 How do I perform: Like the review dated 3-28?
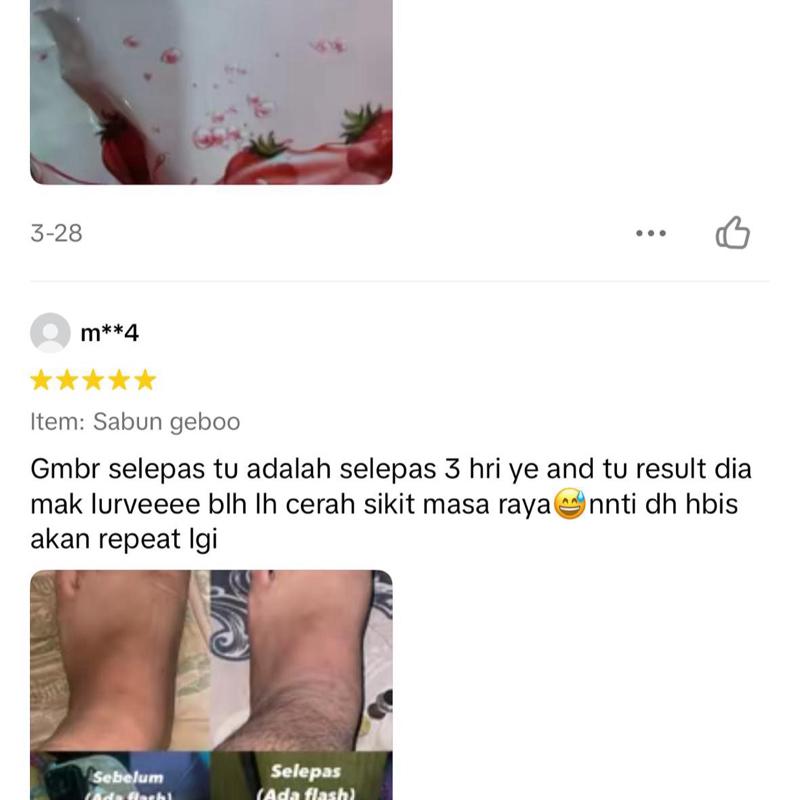(x=733, y=233)
